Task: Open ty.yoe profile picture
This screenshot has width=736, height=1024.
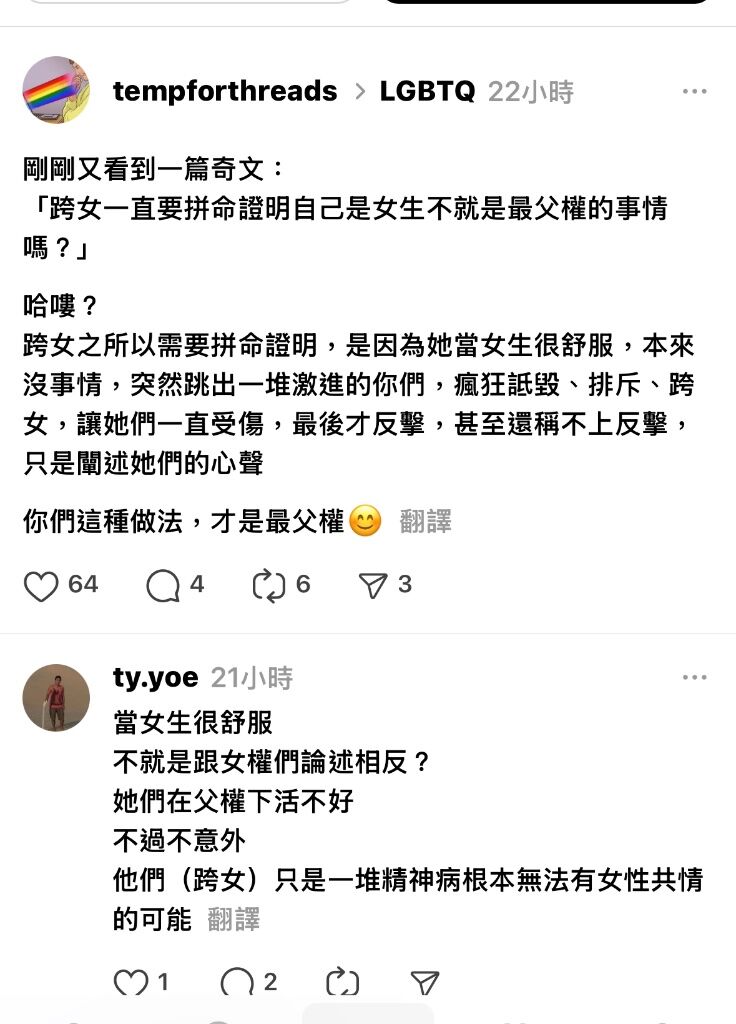Action: click(x=56, y=697)
